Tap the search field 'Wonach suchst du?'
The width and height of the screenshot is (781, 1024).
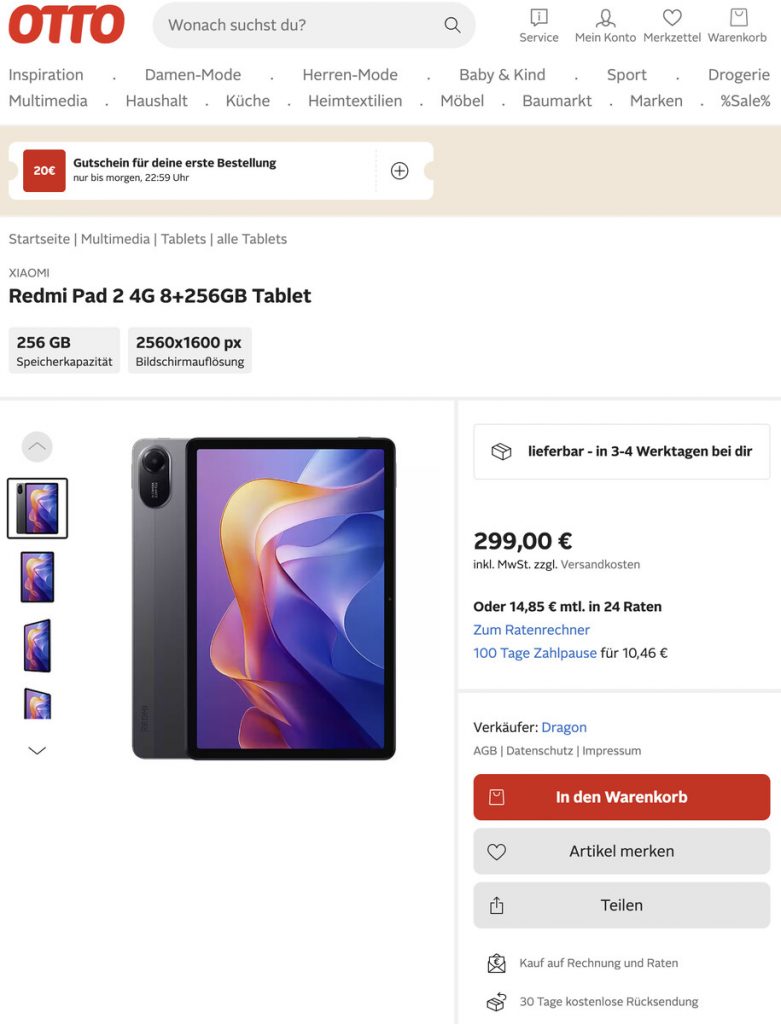(x=300, y=25)
